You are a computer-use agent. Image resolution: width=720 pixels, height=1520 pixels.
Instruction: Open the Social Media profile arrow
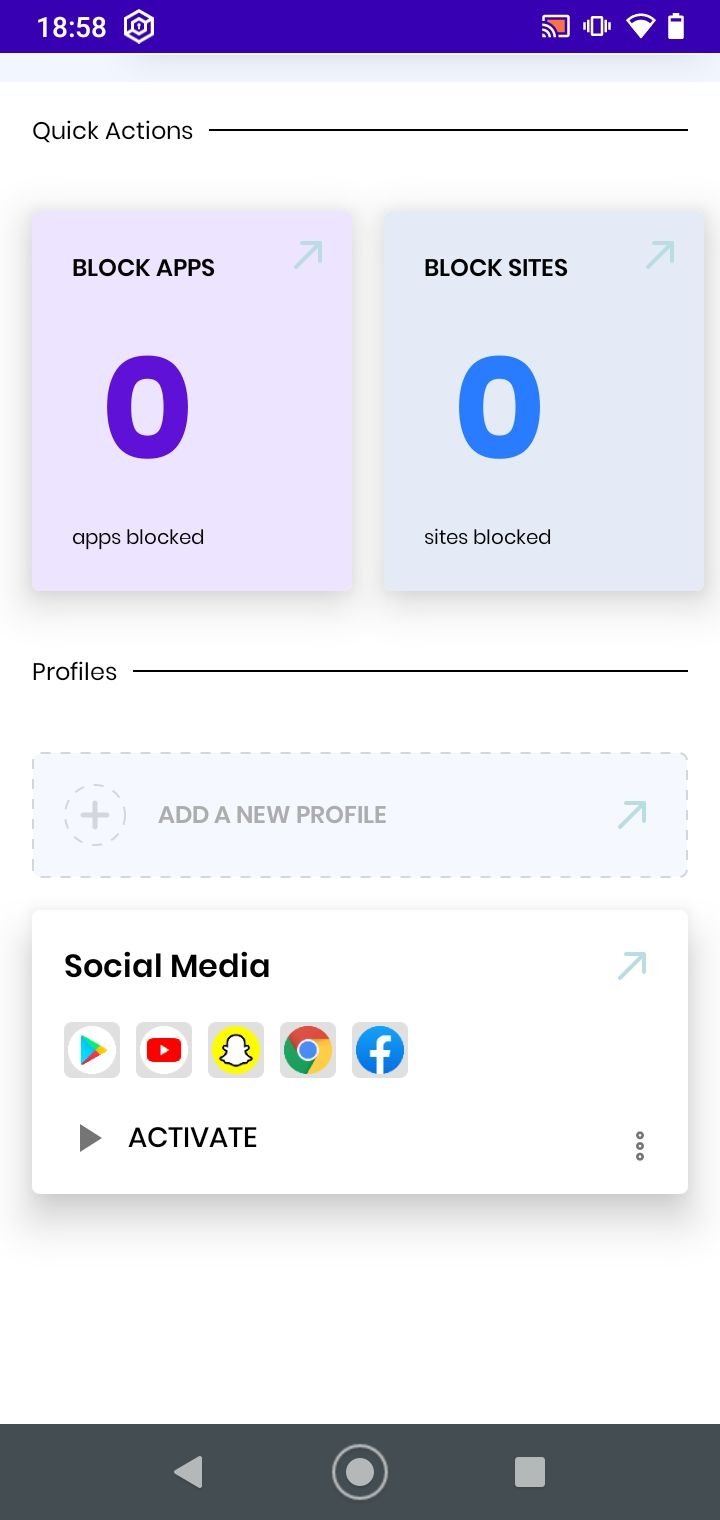(632, 965)
